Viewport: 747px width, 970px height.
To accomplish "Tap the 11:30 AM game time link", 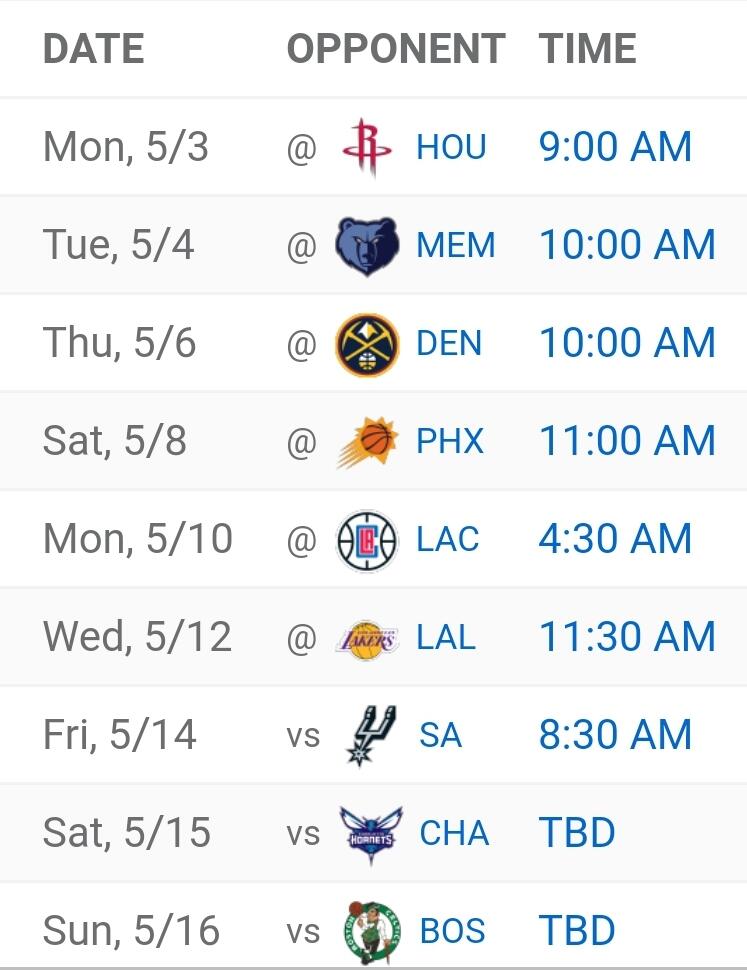I will [x=627, y=637].
